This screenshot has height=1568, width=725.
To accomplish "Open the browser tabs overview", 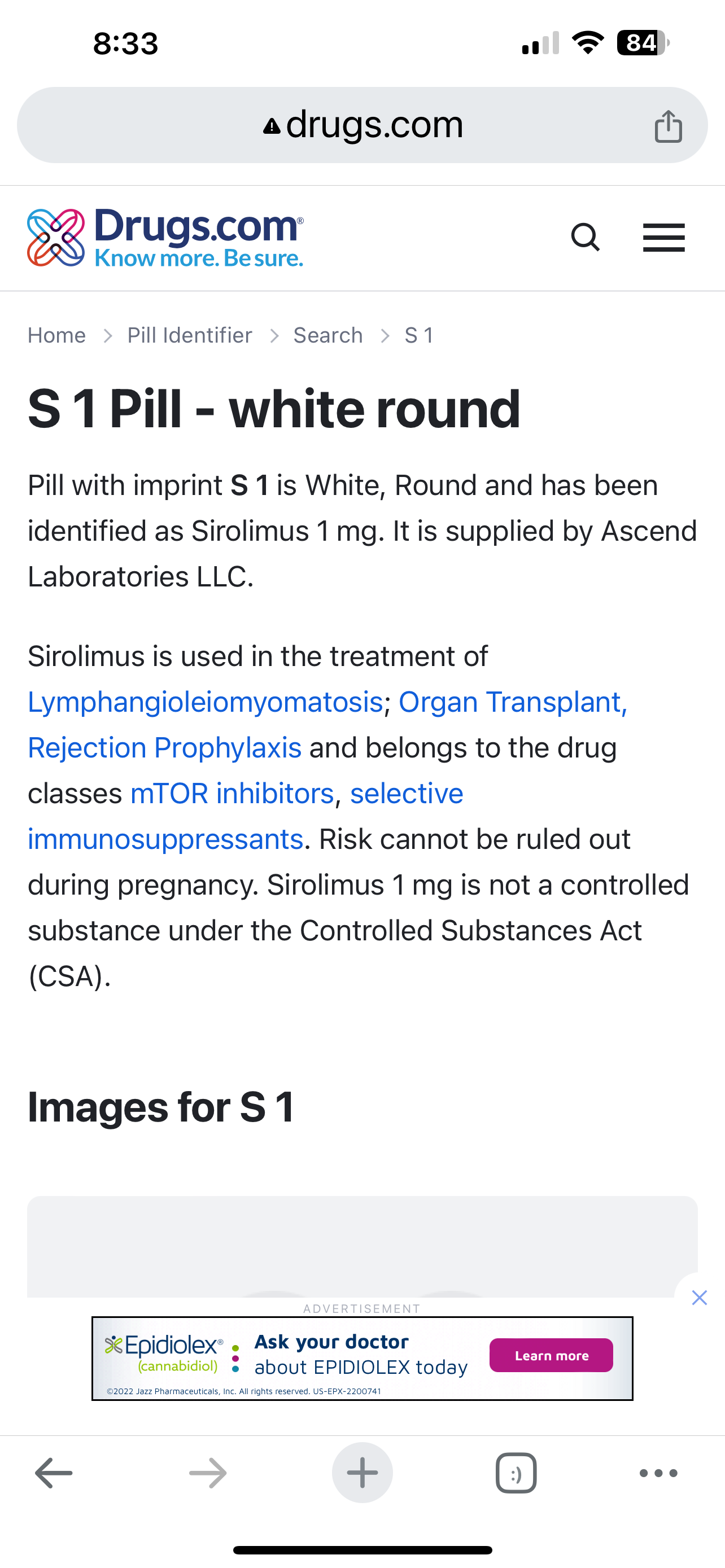I will tap(516, 1473).
